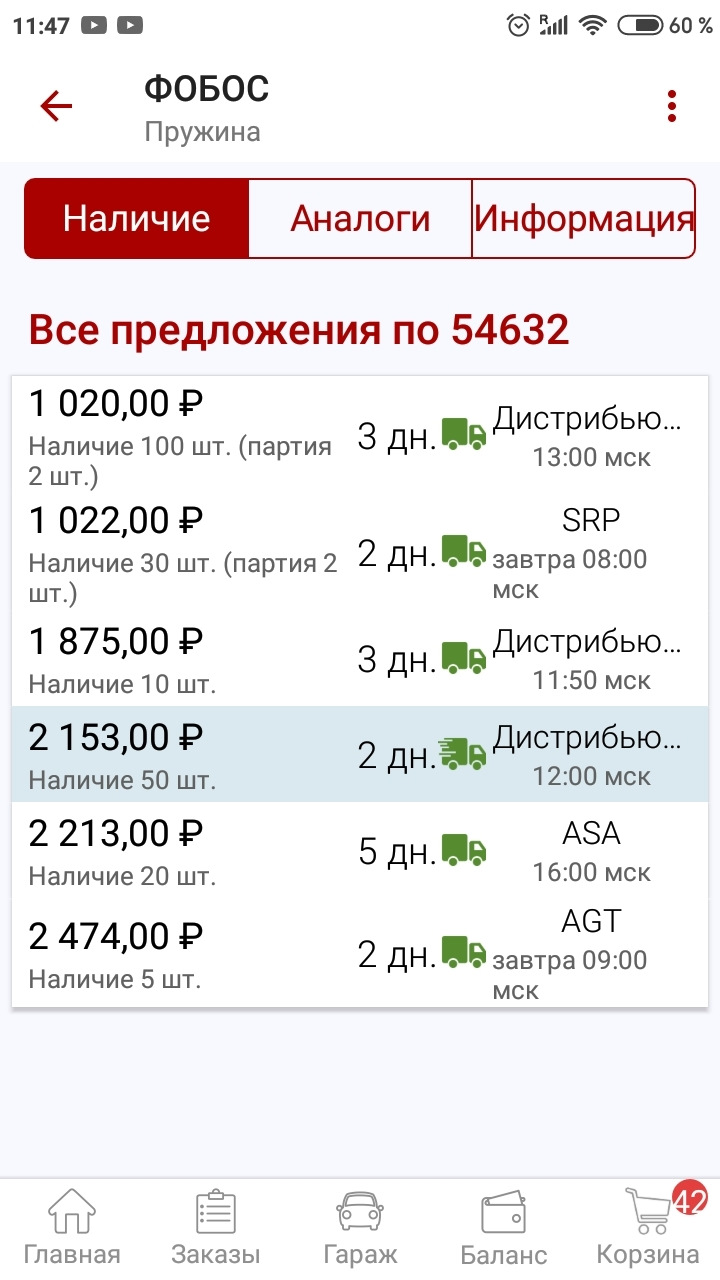Viewport: 720px width, 1280px height.
Task: Switch to the Аналоги tab
Action: pyautogui.click(x=361, y=218)
